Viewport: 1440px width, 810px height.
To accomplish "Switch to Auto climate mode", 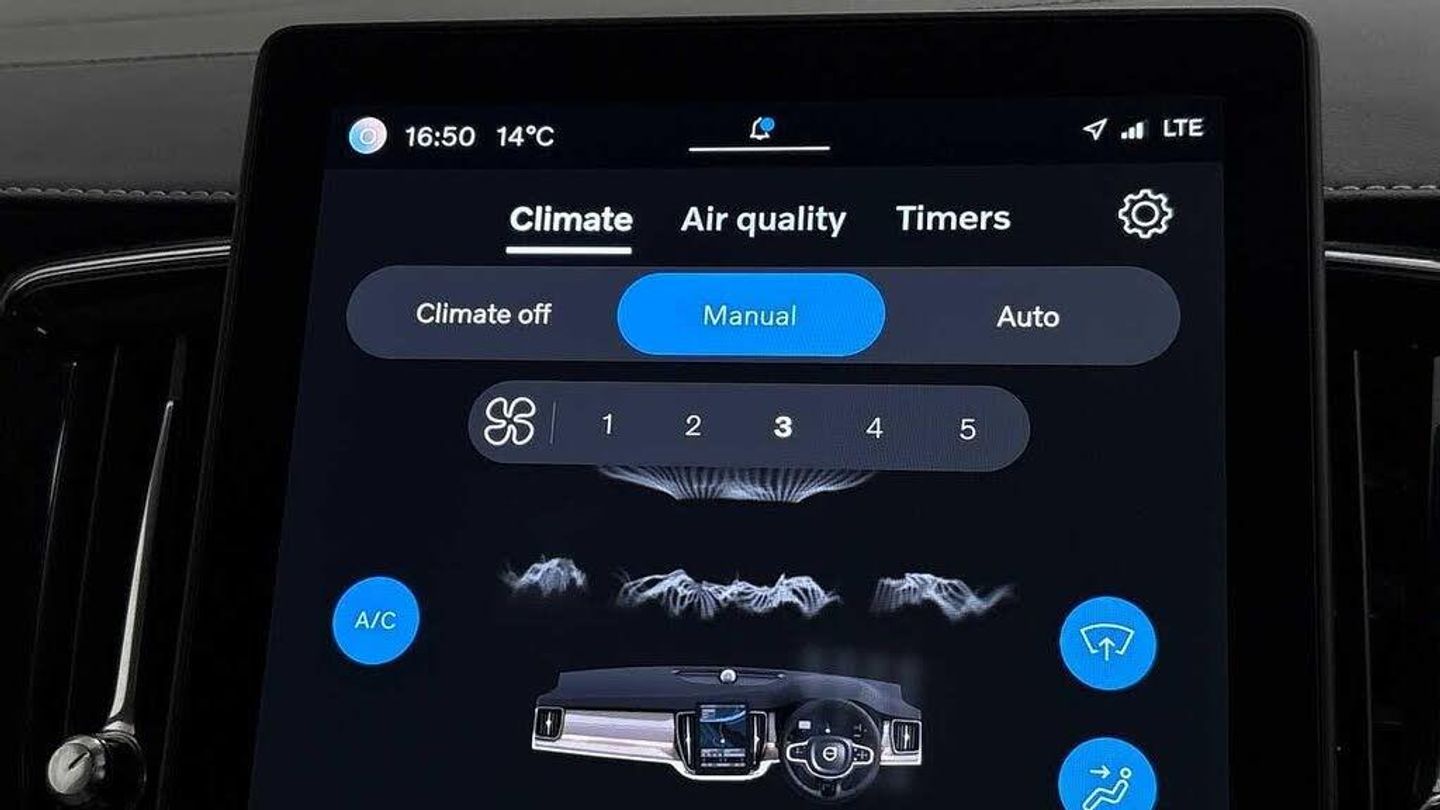I will [x=1027, y=317].
